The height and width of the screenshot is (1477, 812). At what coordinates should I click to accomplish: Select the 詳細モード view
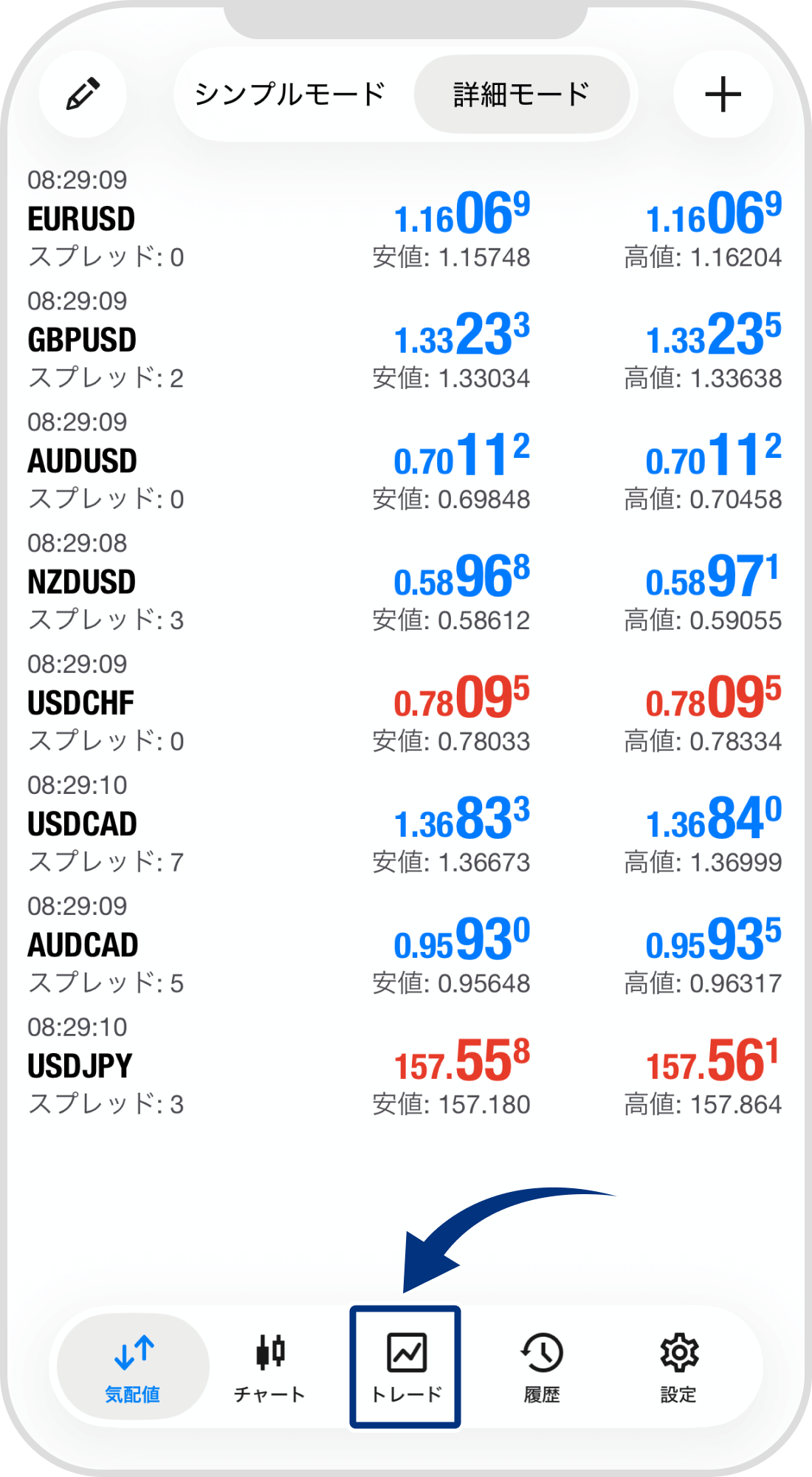[x=521, y=95]
